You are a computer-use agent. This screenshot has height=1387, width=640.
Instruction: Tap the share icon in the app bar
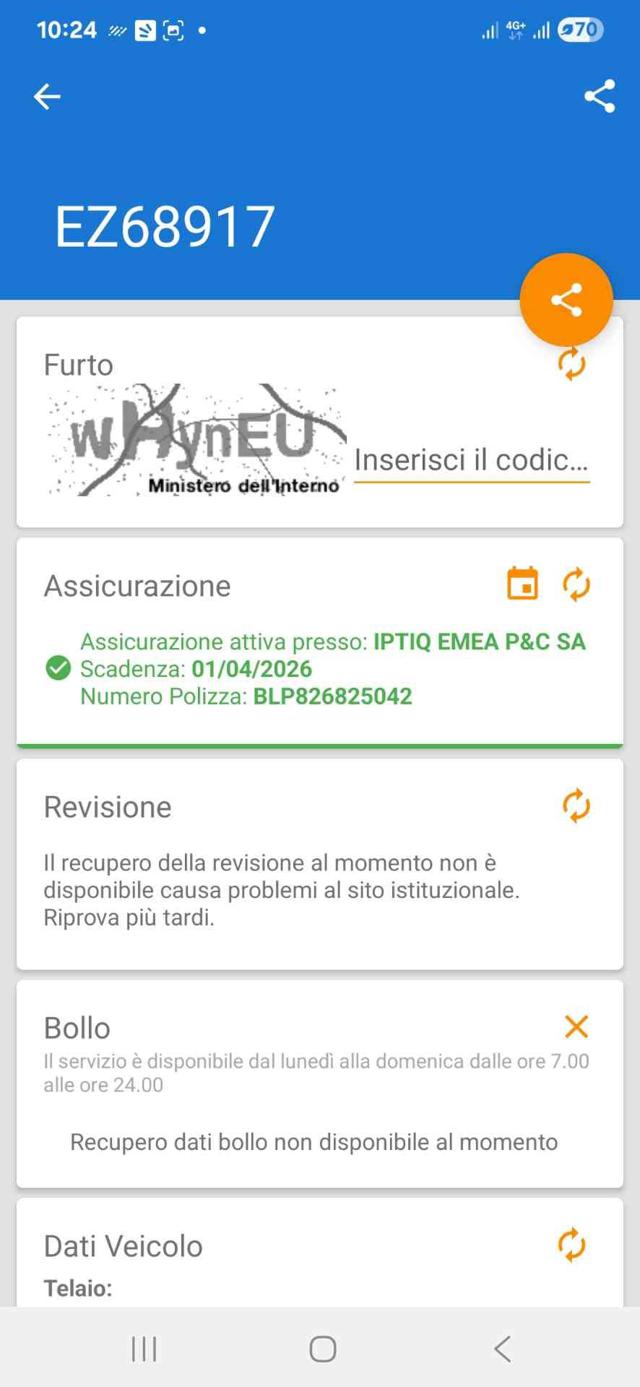[x=599, y=96]
